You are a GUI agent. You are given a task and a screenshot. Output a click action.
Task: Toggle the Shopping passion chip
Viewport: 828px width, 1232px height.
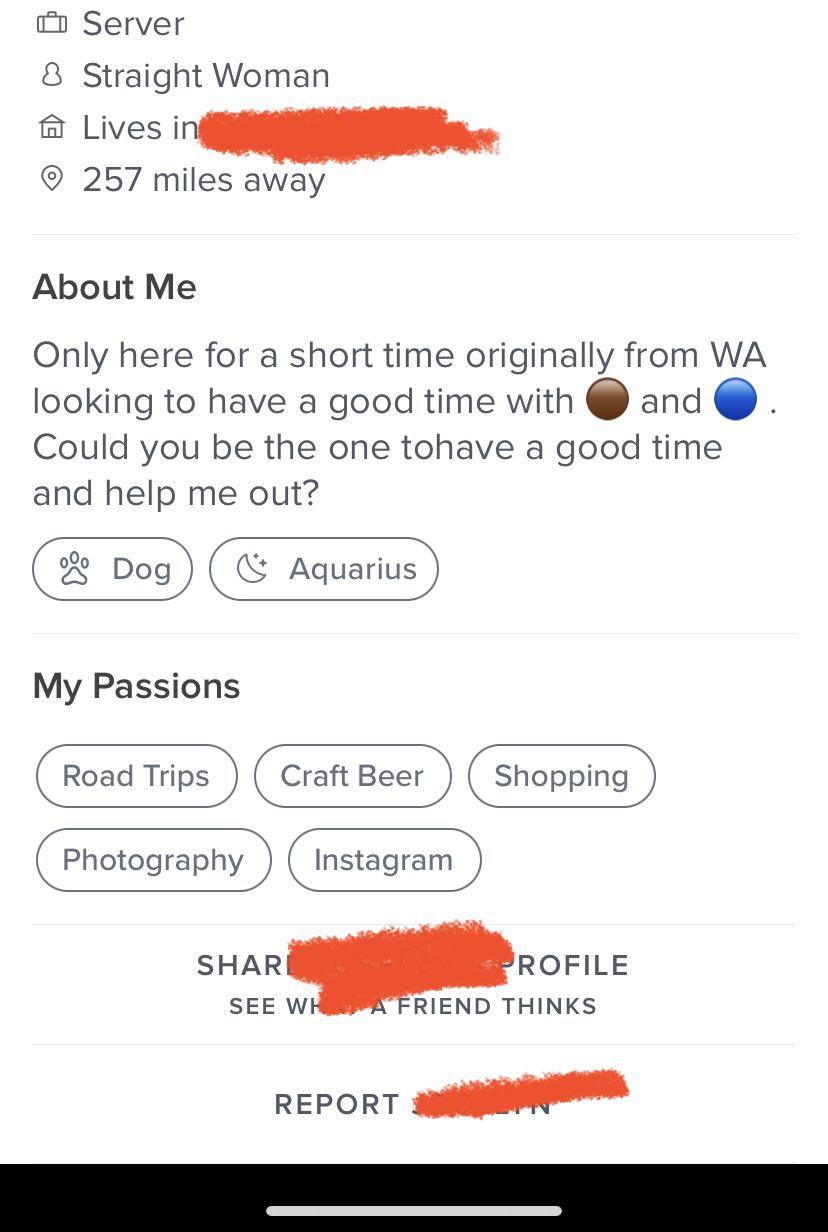click(x=561, y=775)
